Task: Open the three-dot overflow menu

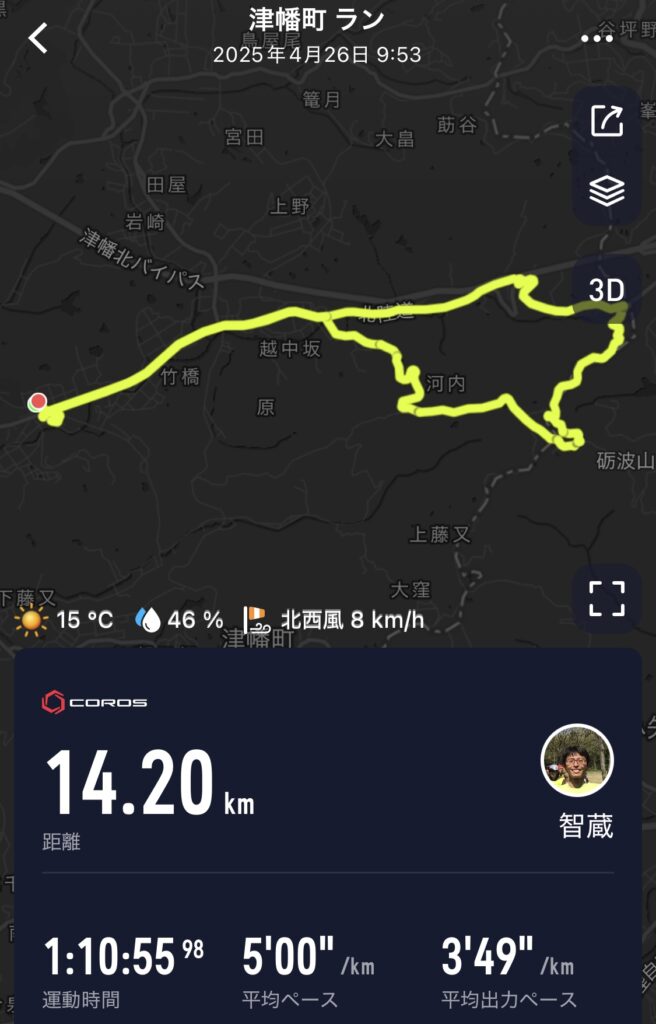Action: 597,38
